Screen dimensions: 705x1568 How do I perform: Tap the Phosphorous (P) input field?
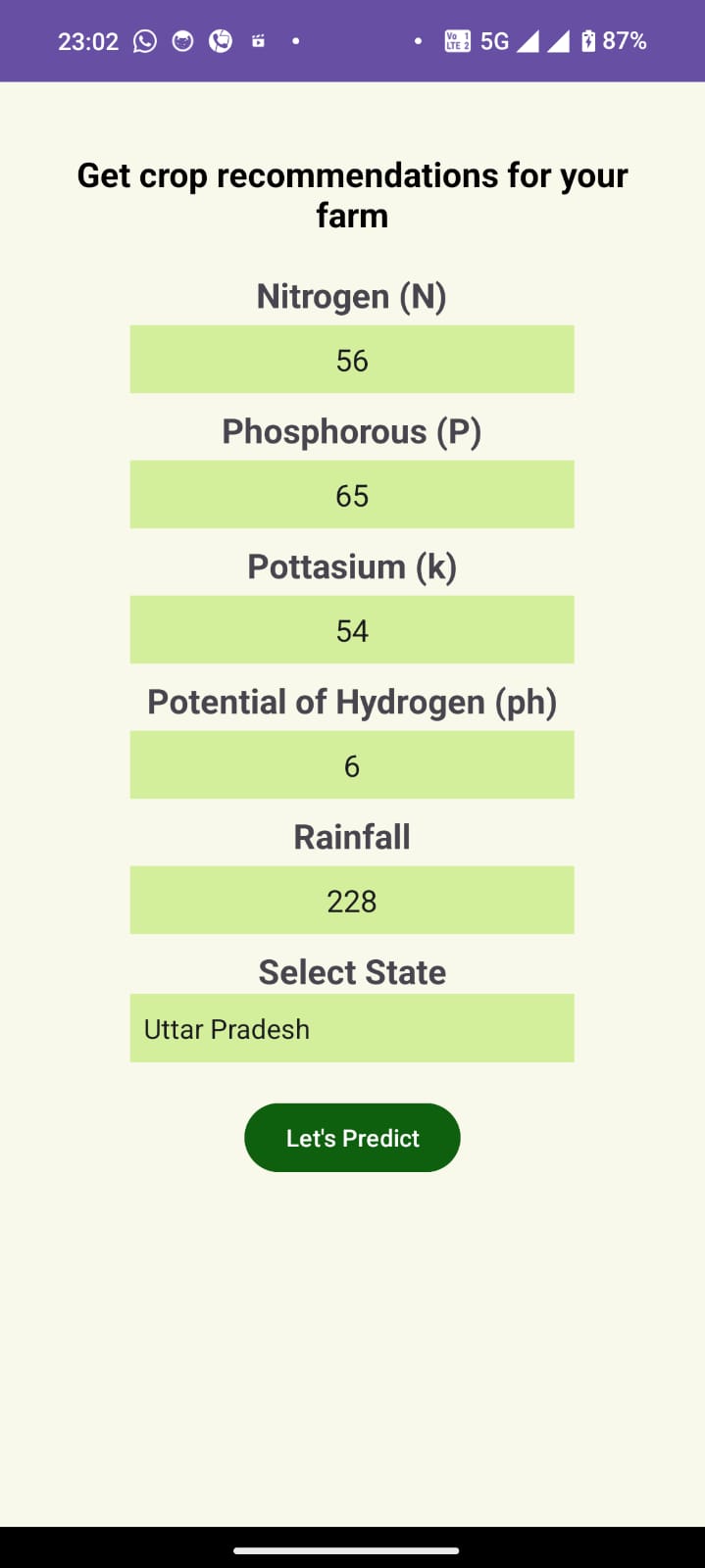click(352, 495)
